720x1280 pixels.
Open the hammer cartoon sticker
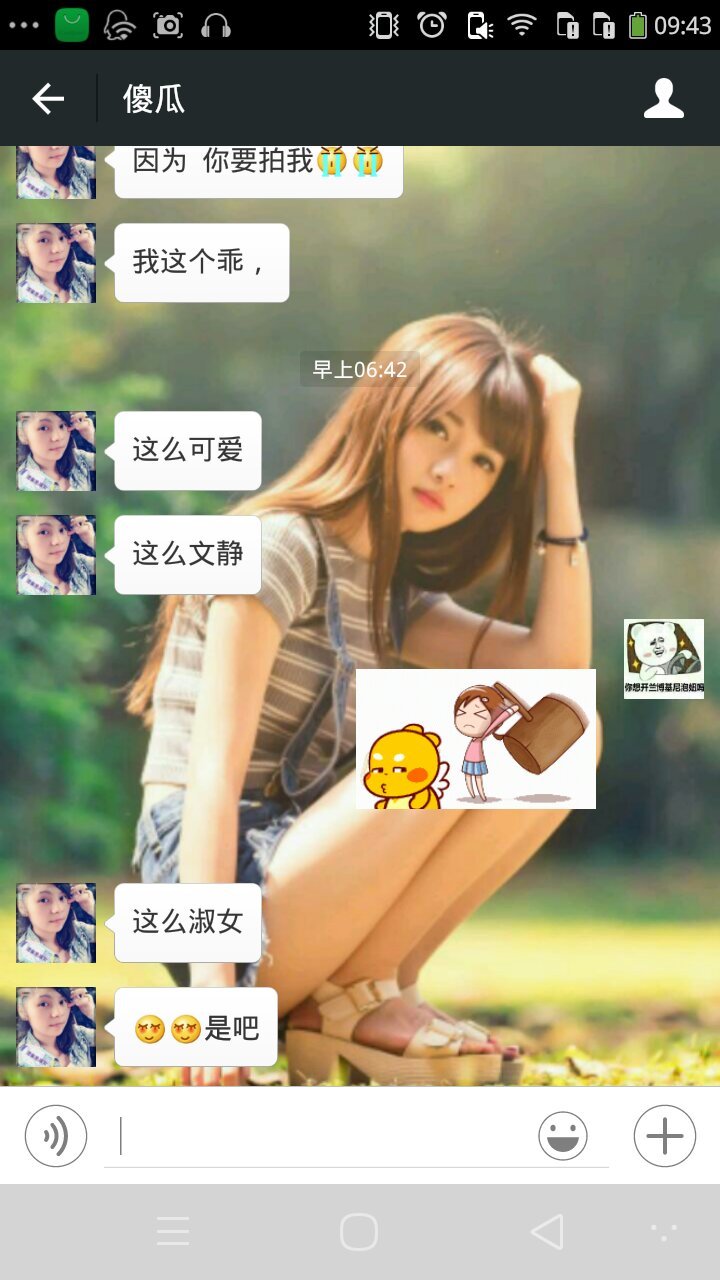click(476, 739)
